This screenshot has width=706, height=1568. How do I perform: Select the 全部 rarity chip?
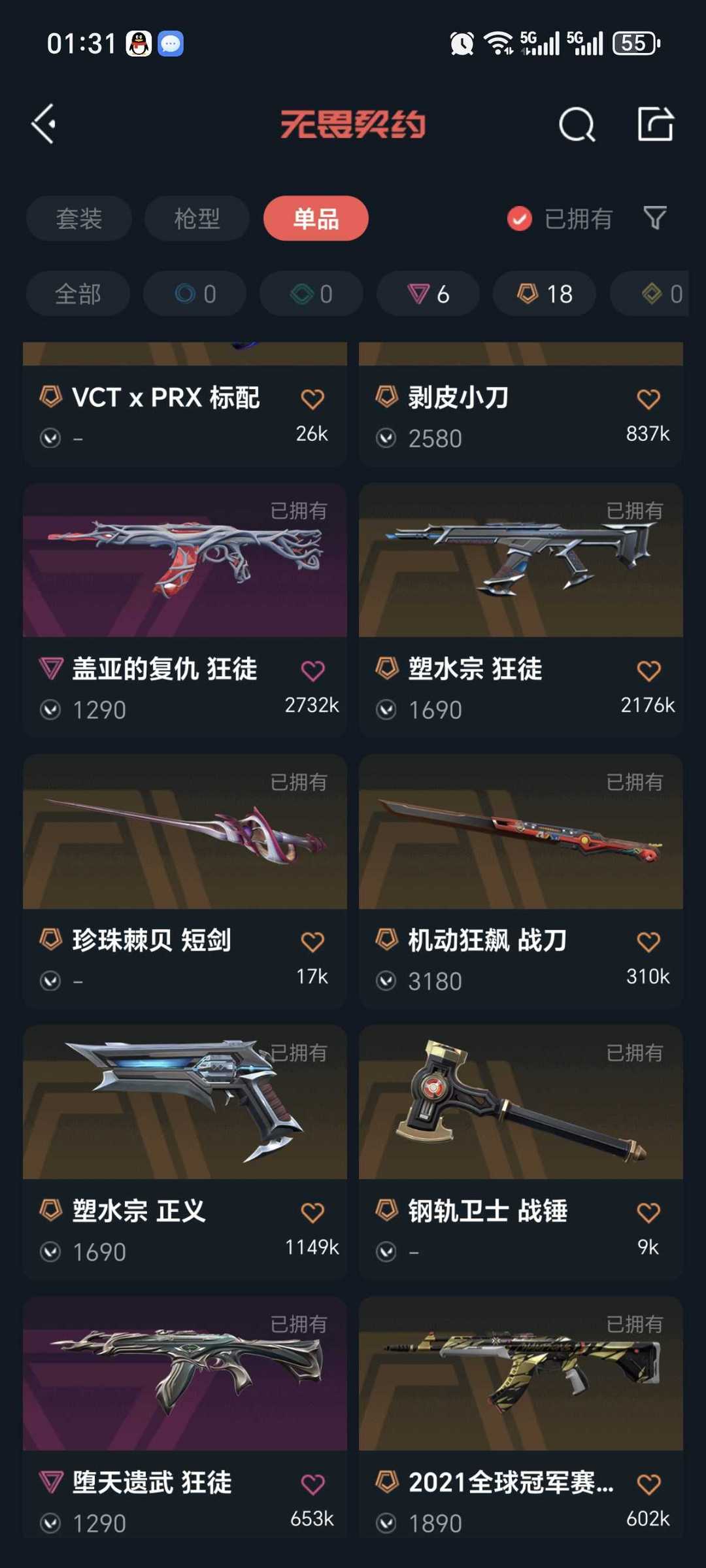78,294
